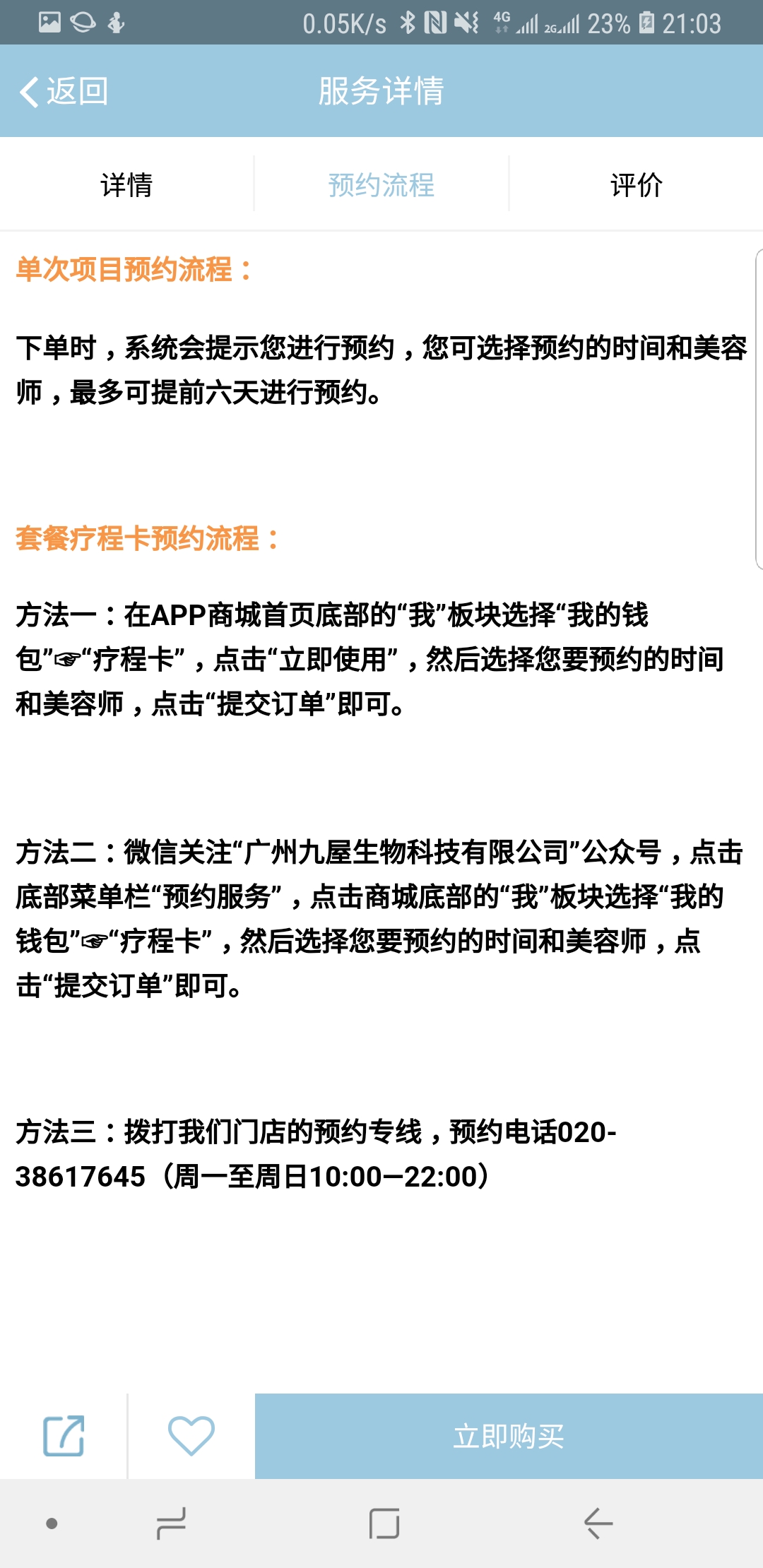Favorite this service with heart icon
Image resolution: width=763 pixels, height=1568 pixels.
coord(191,1436)
